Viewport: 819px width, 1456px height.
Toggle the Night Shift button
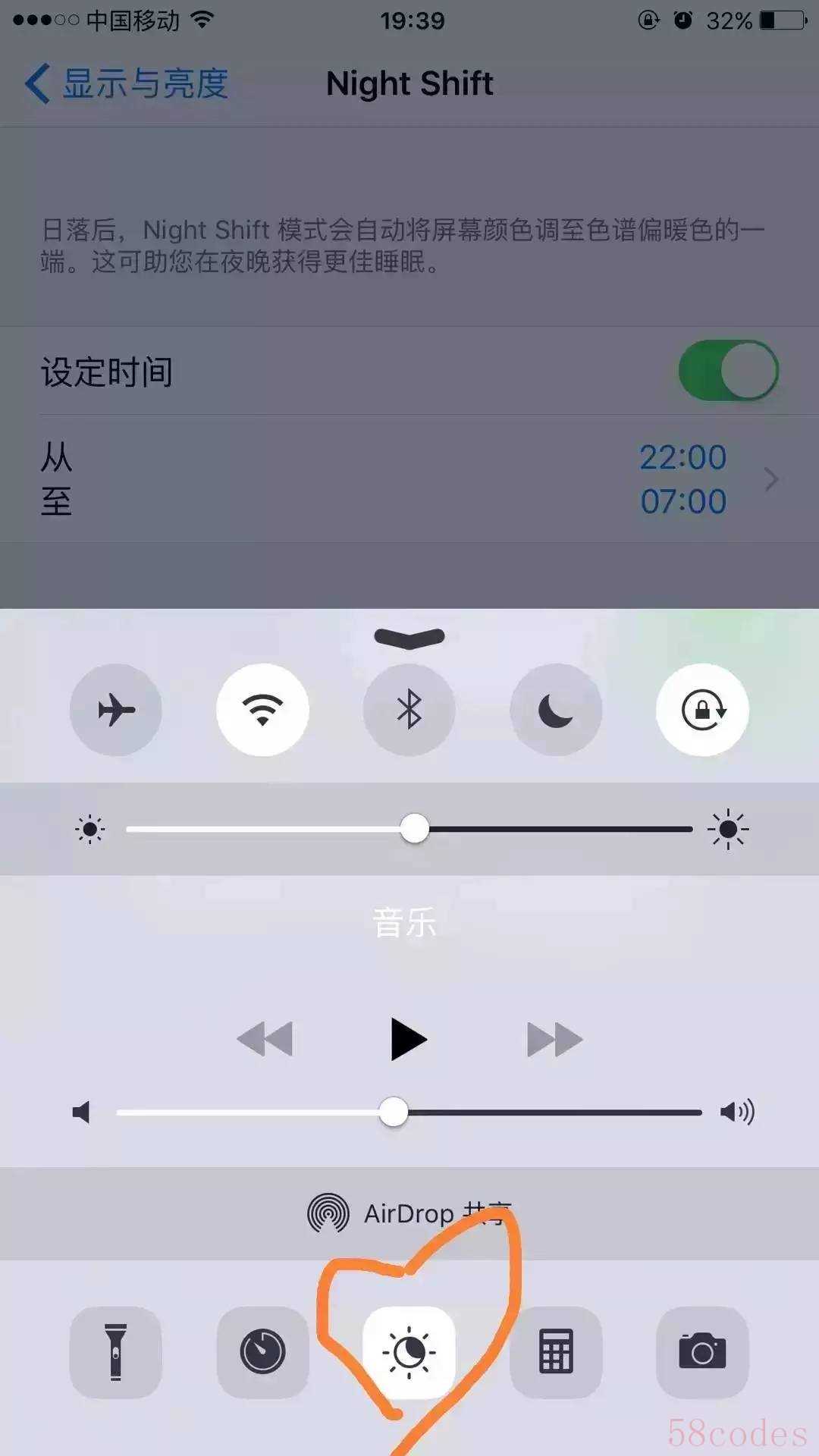tap(409, 1352)
